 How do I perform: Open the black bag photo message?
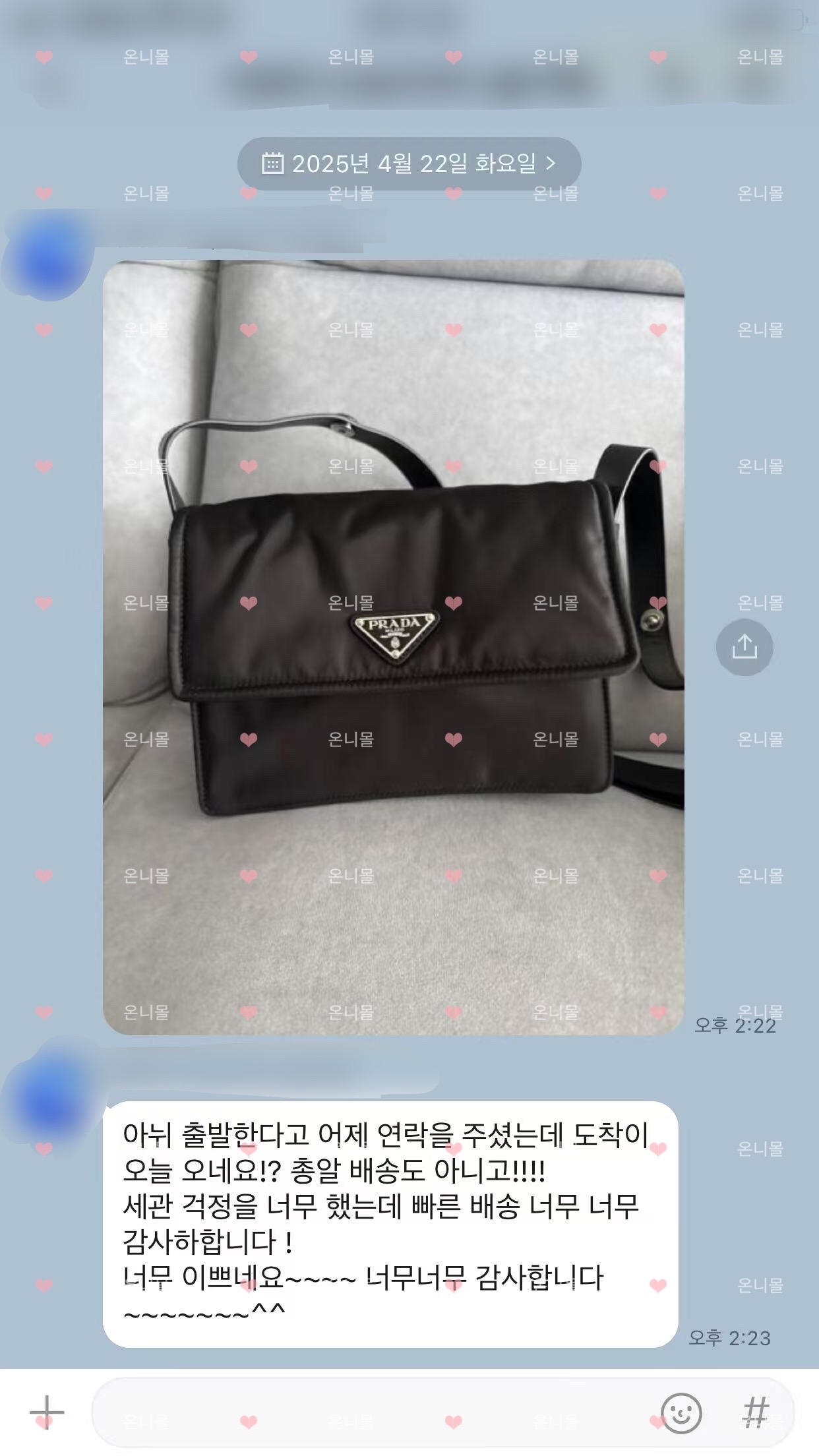393,646
